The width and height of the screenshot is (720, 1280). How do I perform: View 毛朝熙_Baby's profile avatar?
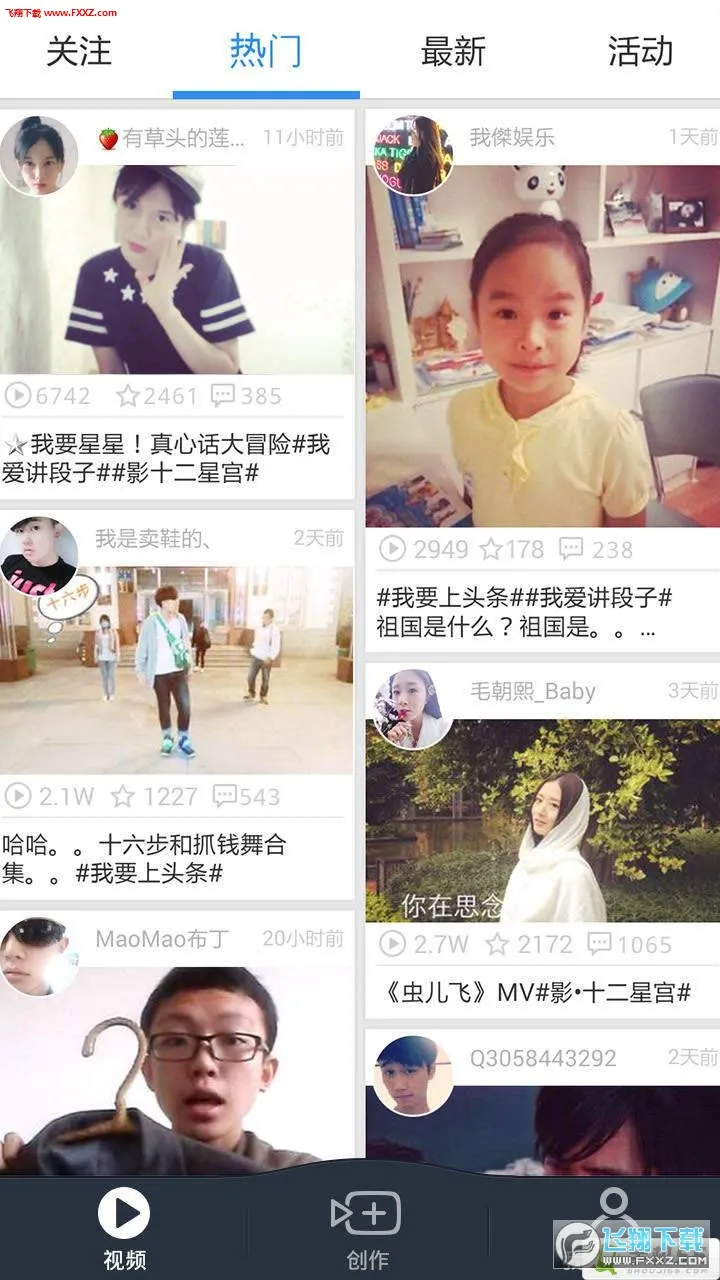[x=412, y=708]
